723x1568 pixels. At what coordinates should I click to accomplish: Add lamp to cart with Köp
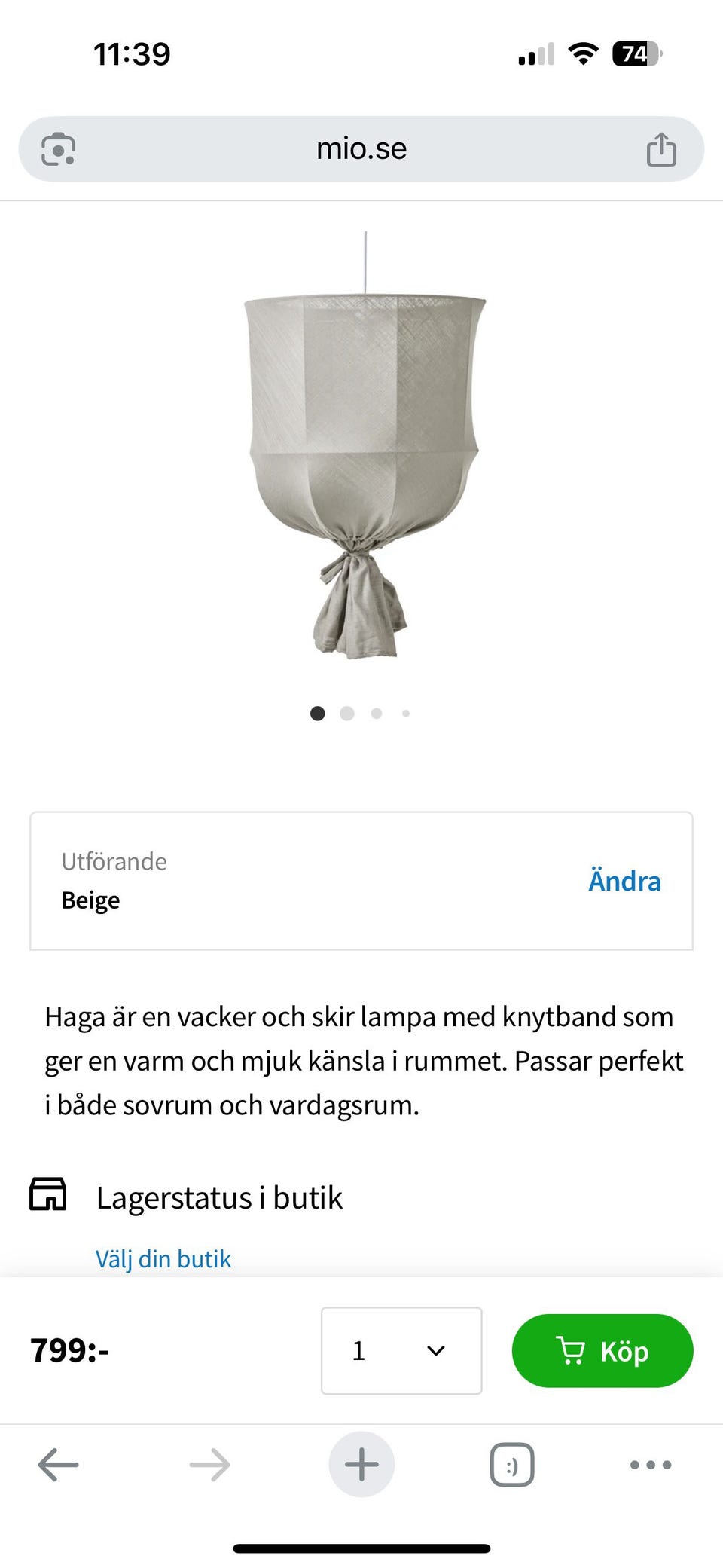[602, 1350]
